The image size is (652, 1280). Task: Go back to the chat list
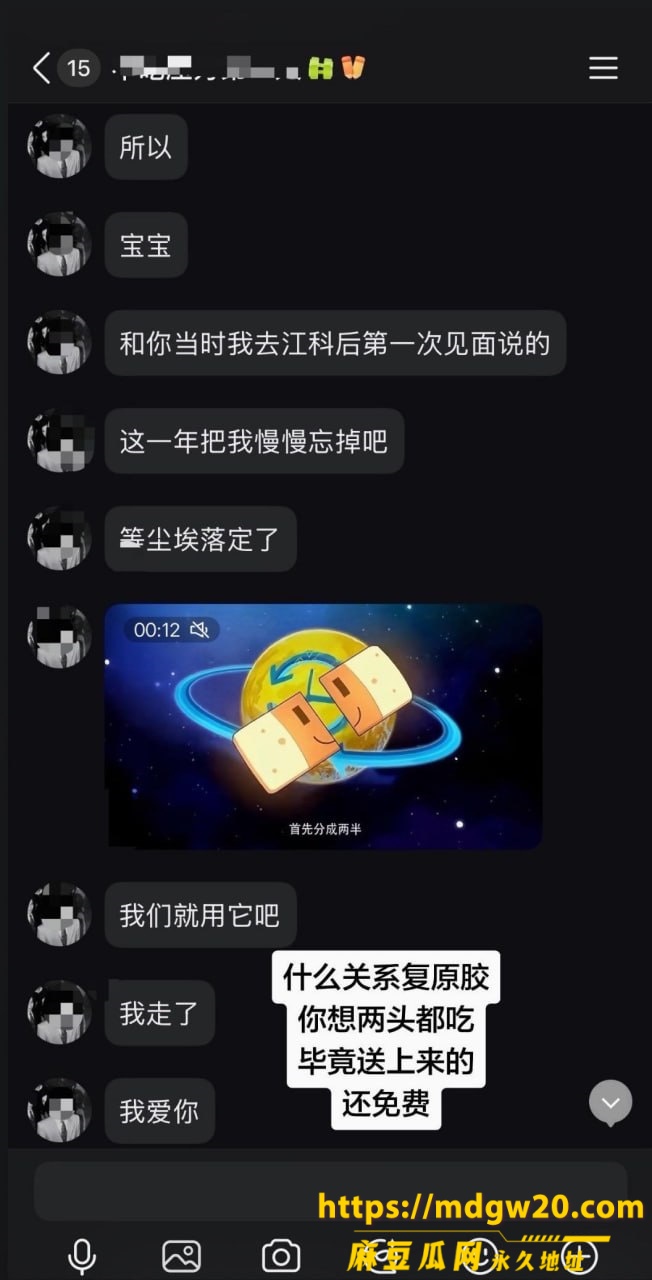[x=41, y=68]
